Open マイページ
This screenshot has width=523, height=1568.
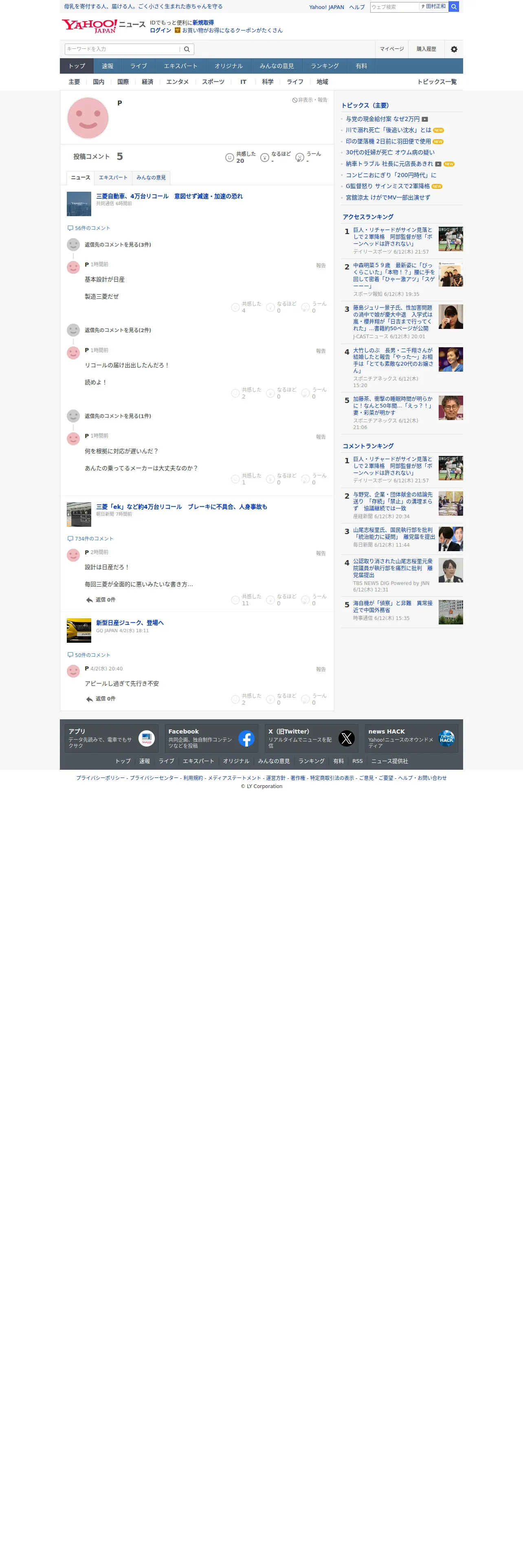391,49
